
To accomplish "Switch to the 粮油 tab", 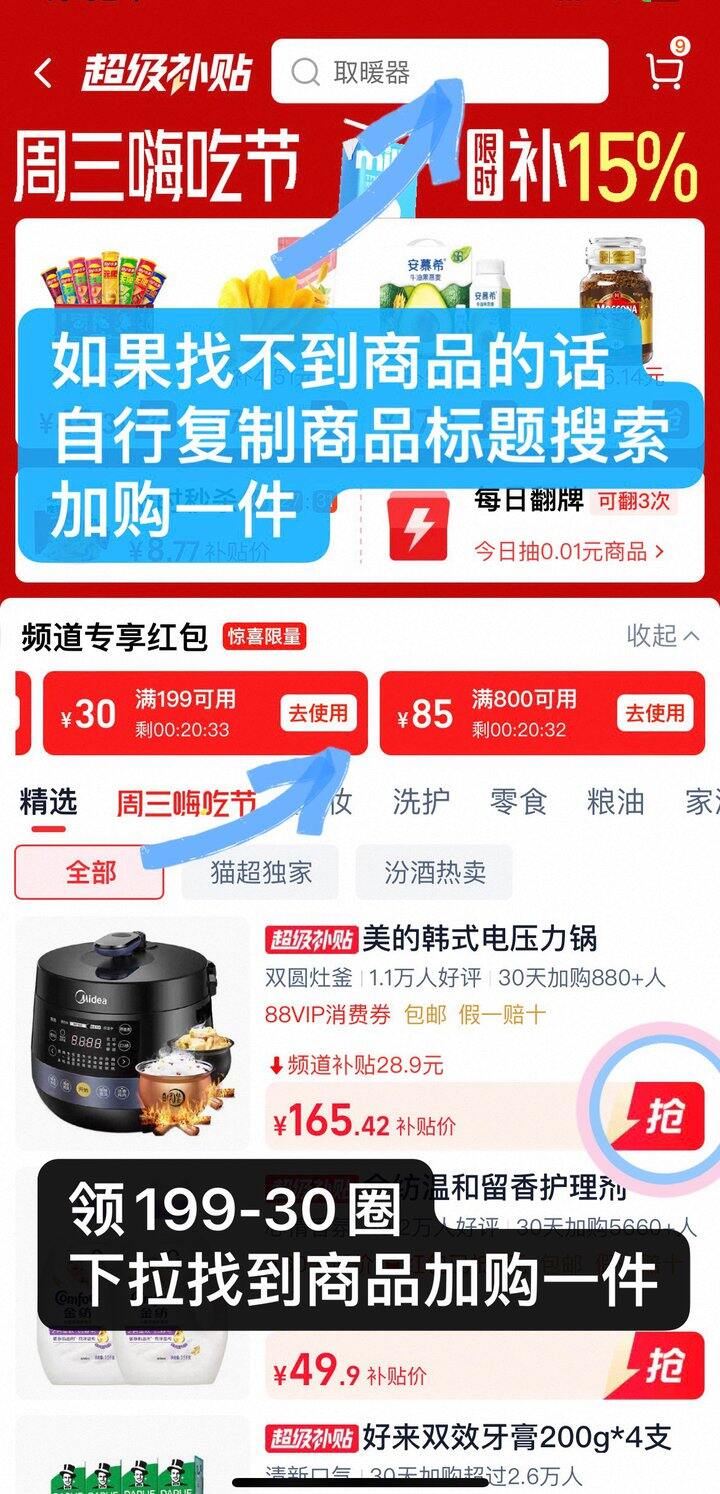I will click(x=616, y=802).
